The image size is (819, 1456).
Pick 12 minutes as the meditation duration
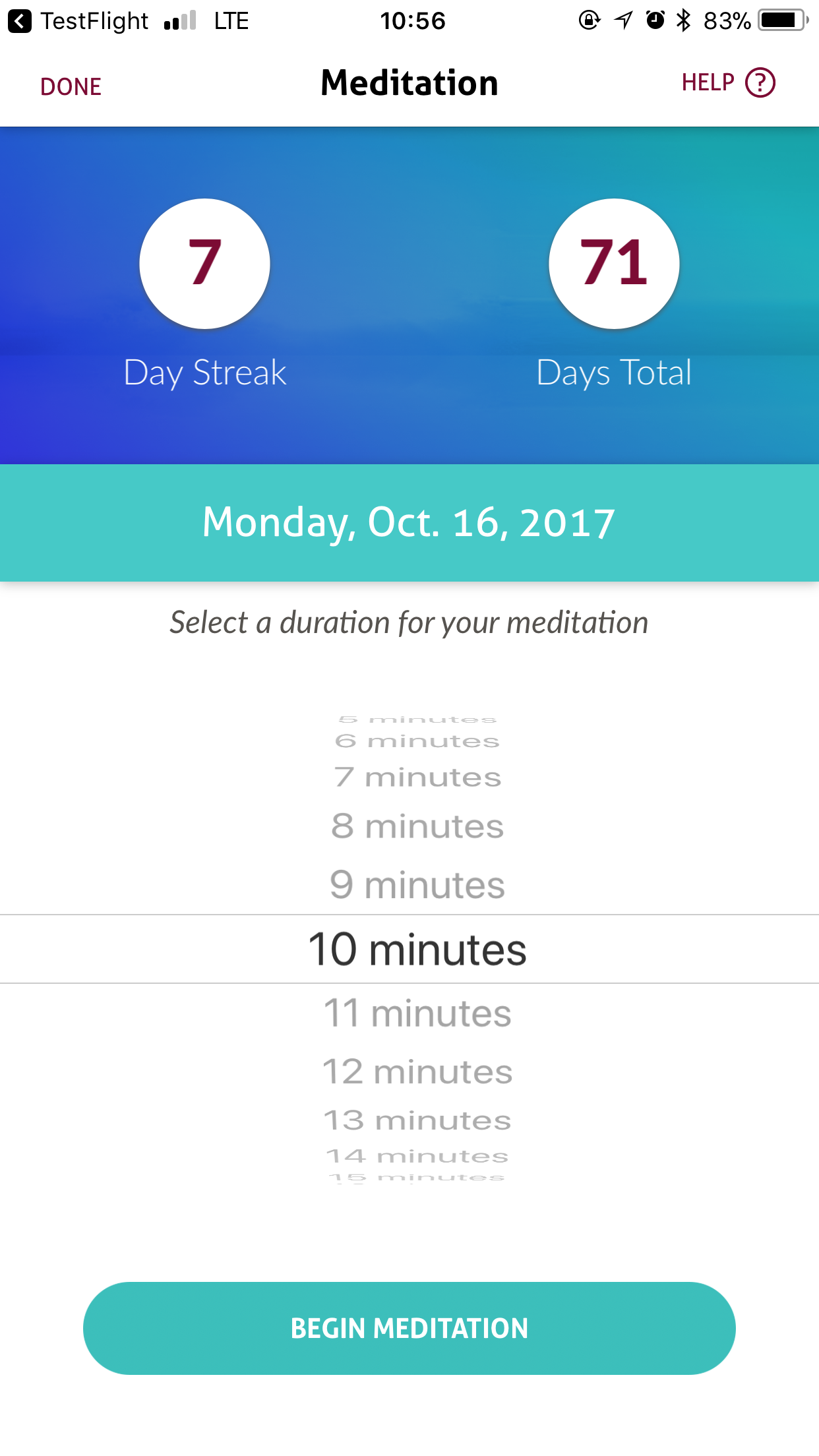(417, 1072)
